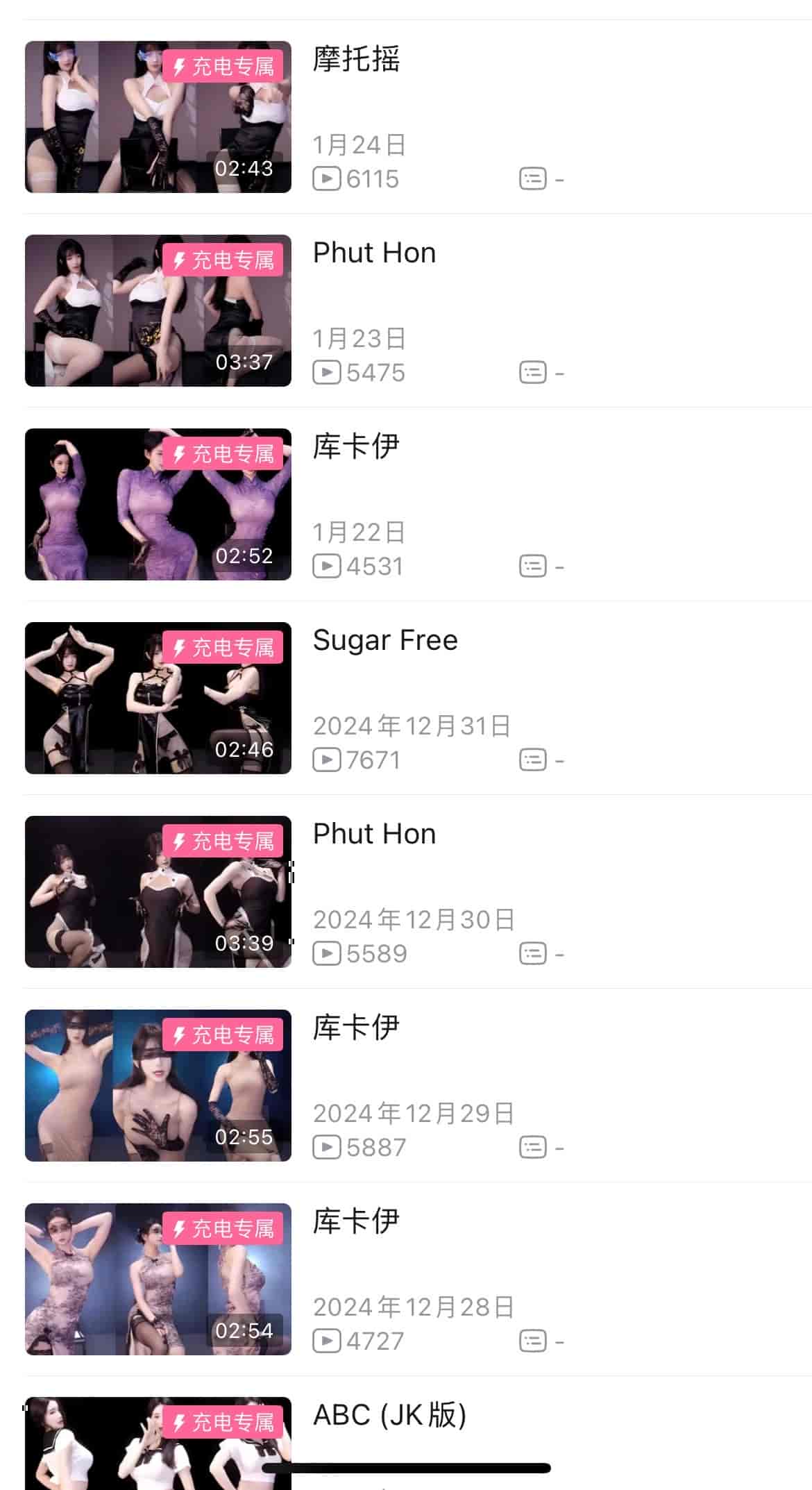Play Phut Hon video dated 1月23日
812x1490 pixels.
tap(158, 310)
